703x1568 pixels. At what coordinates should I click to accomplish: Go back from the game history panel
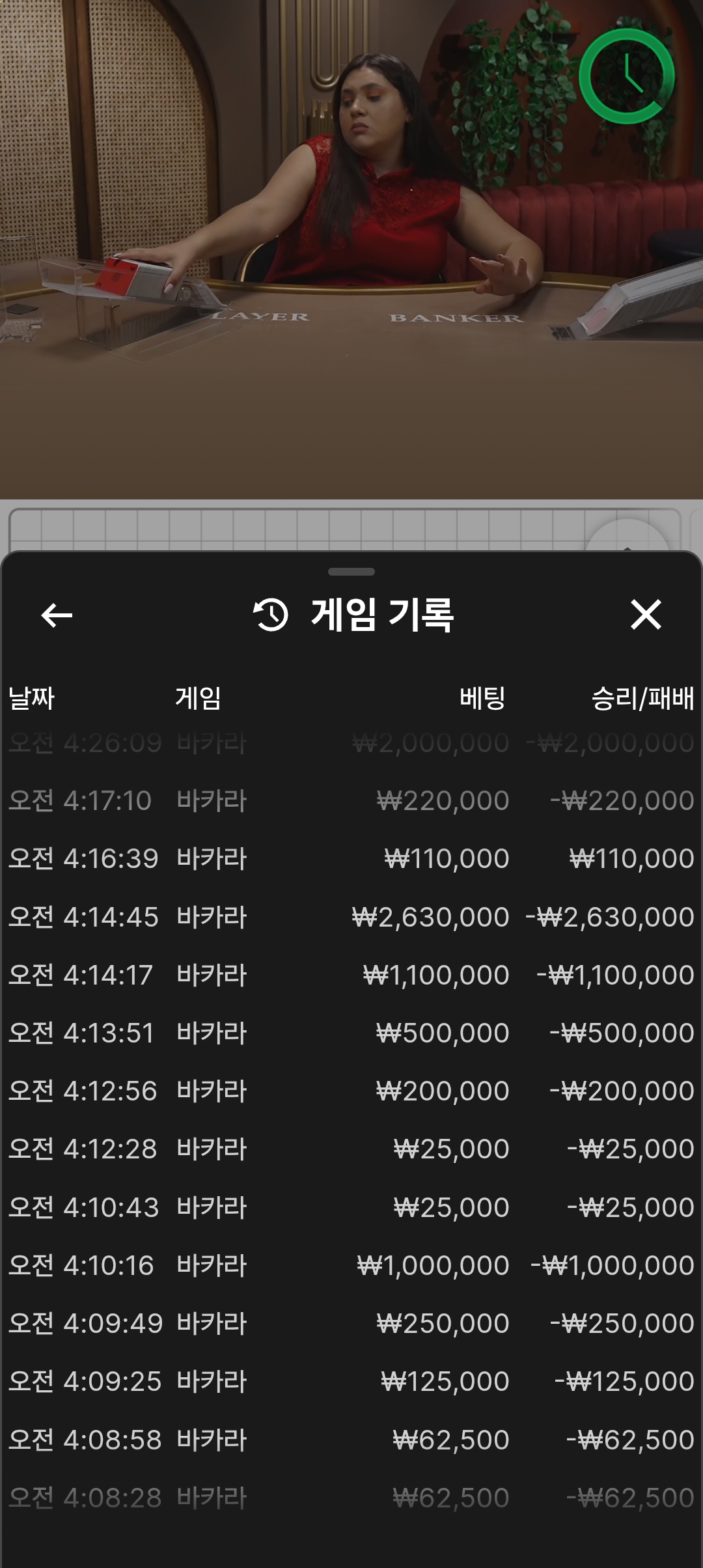57,615
